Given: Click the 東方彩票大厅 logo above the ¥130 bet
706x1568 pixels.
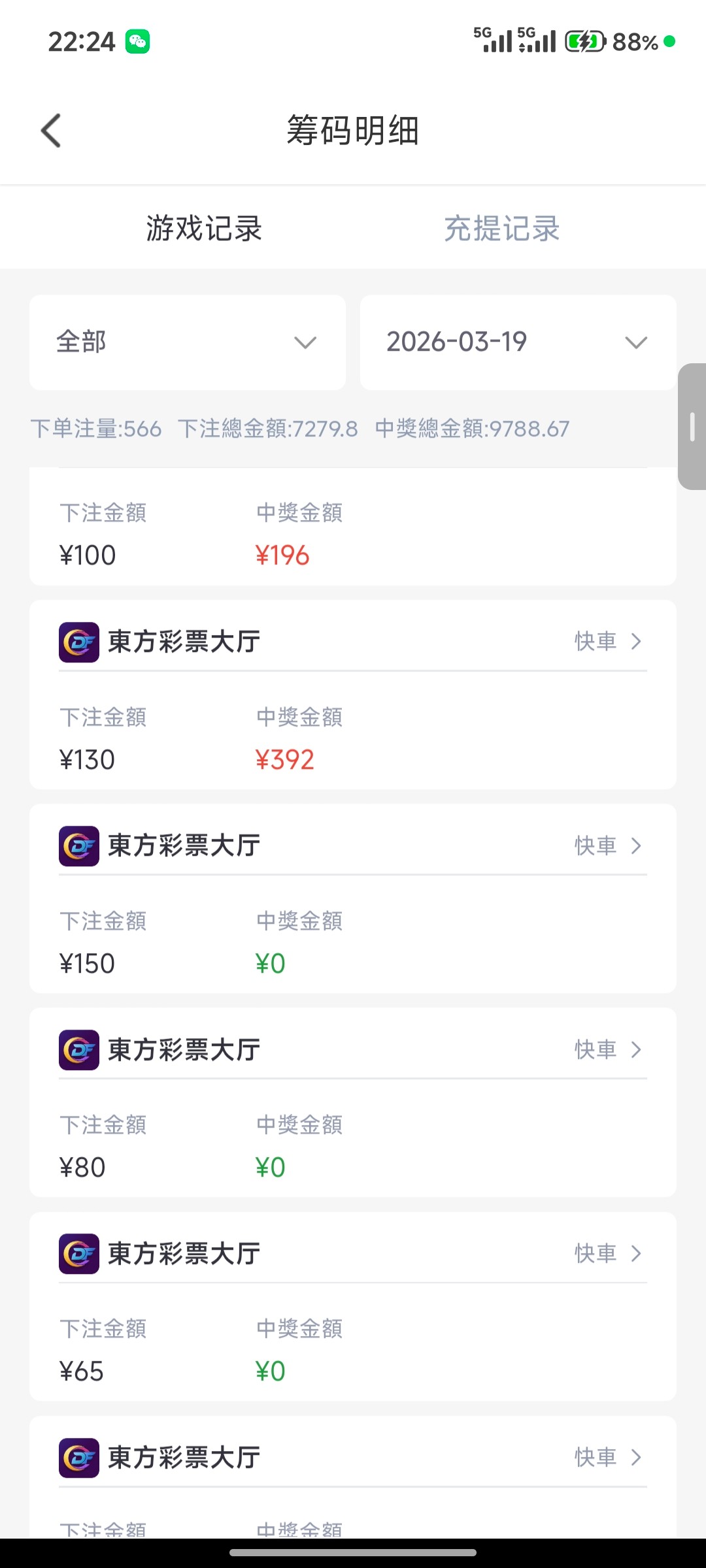Looking at the screenshot, I should (78, 641).
